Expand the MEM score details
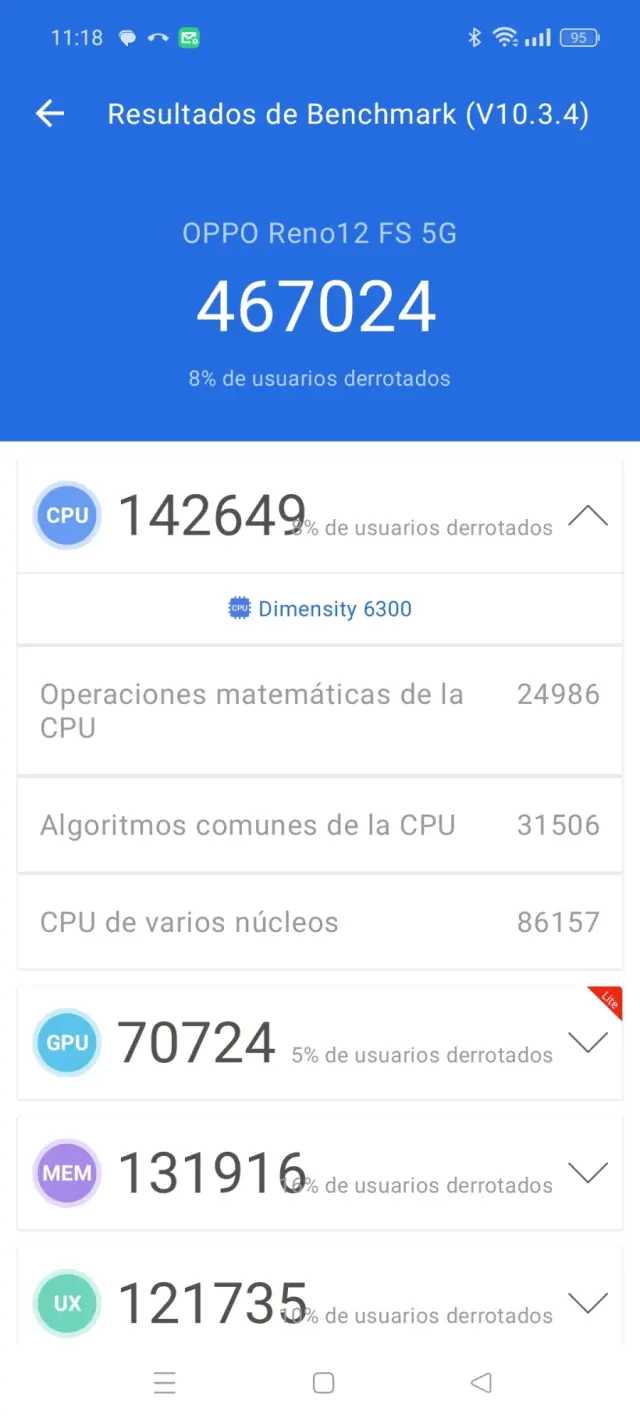This screenshot has width=640, height=1422. (587, 1172)
